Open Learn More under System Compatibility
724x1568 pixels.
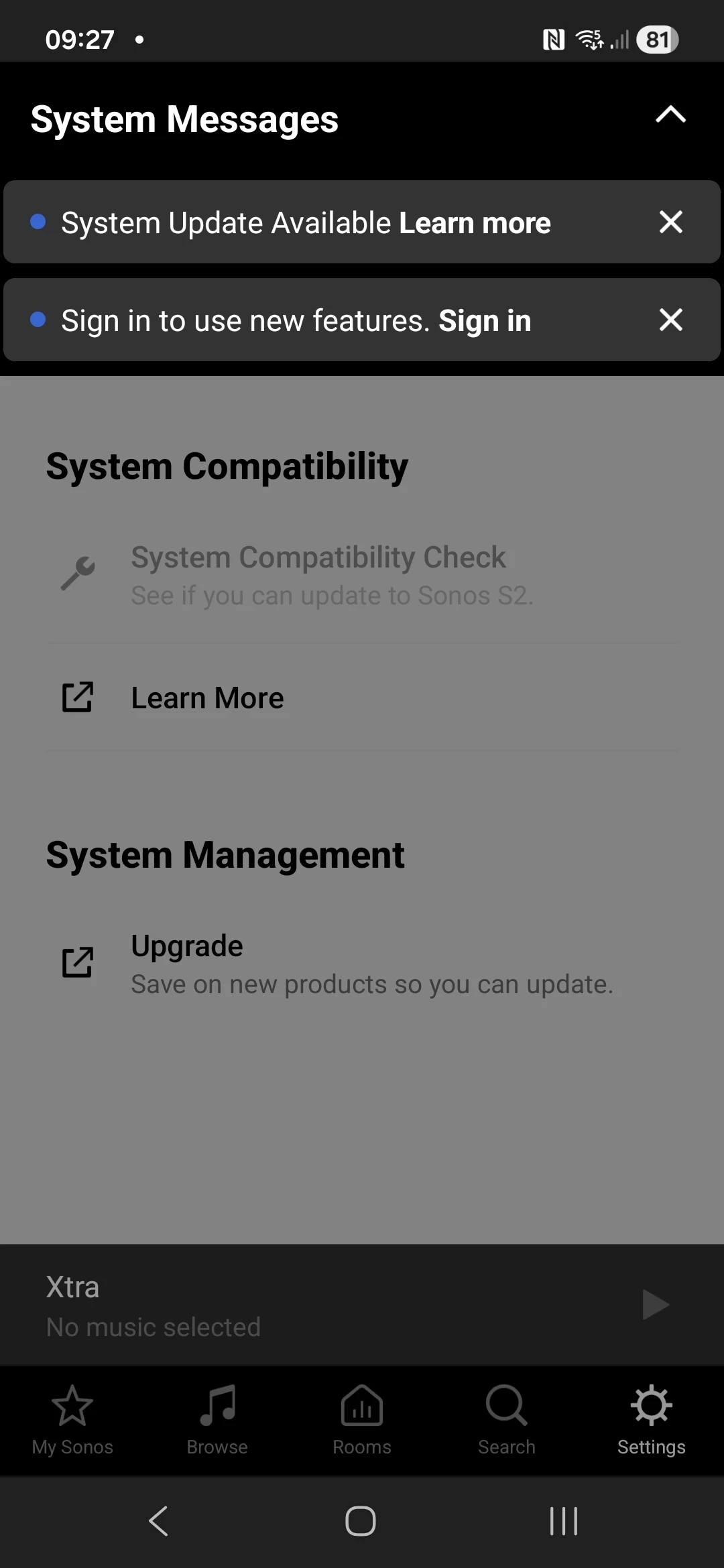click(207, 698)
